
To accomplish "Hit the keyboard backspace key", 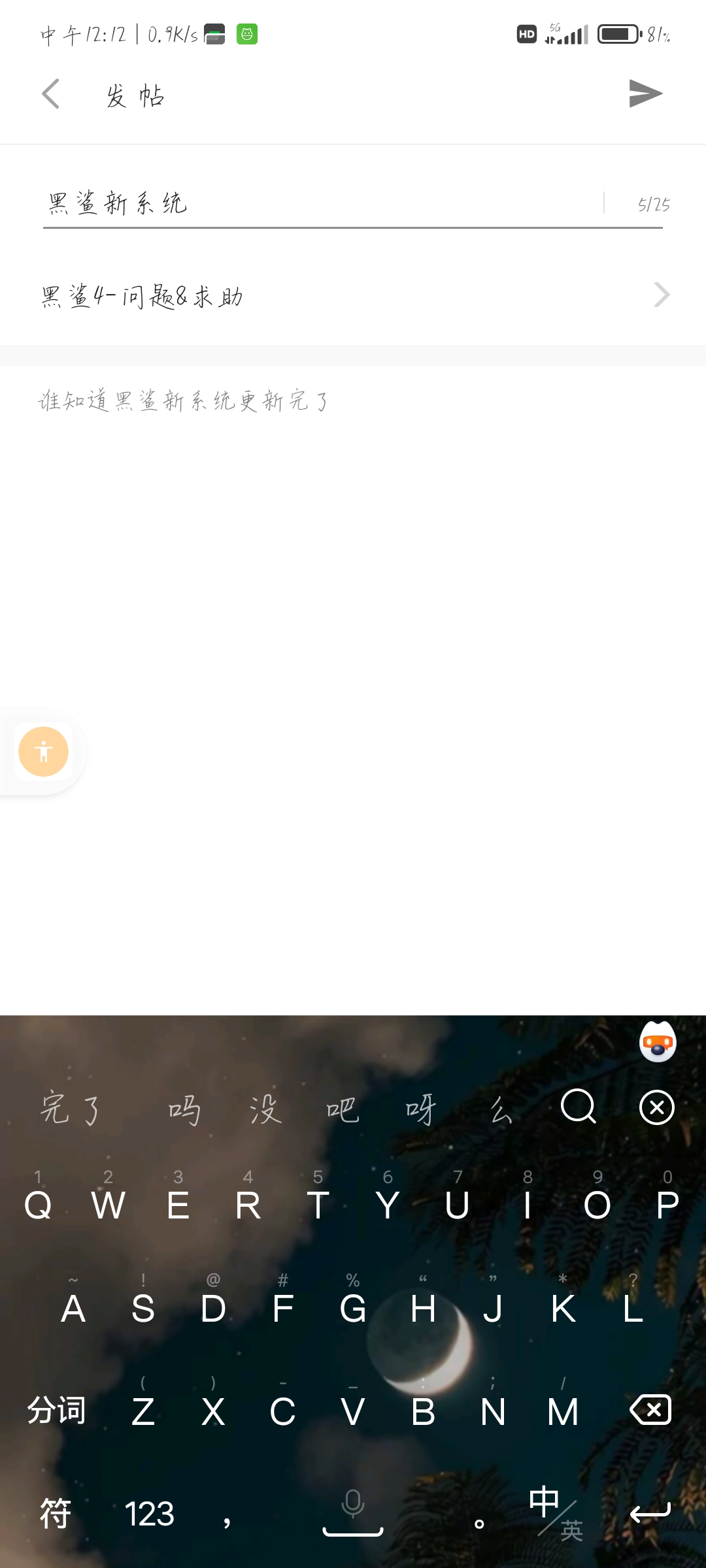I will pos(650,1409).
